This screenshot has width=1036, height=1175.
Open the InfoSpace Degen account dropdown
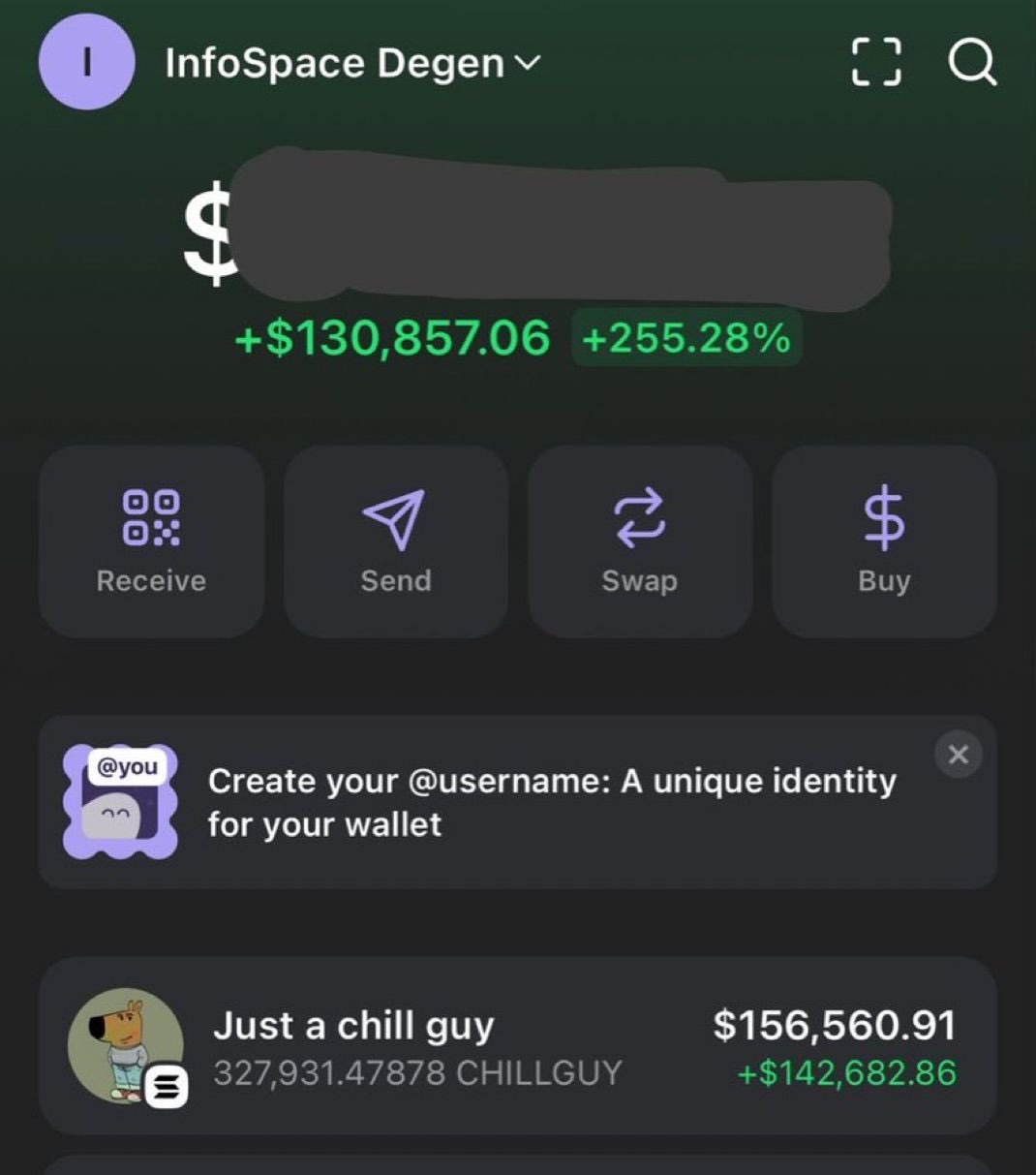(352, 63)
